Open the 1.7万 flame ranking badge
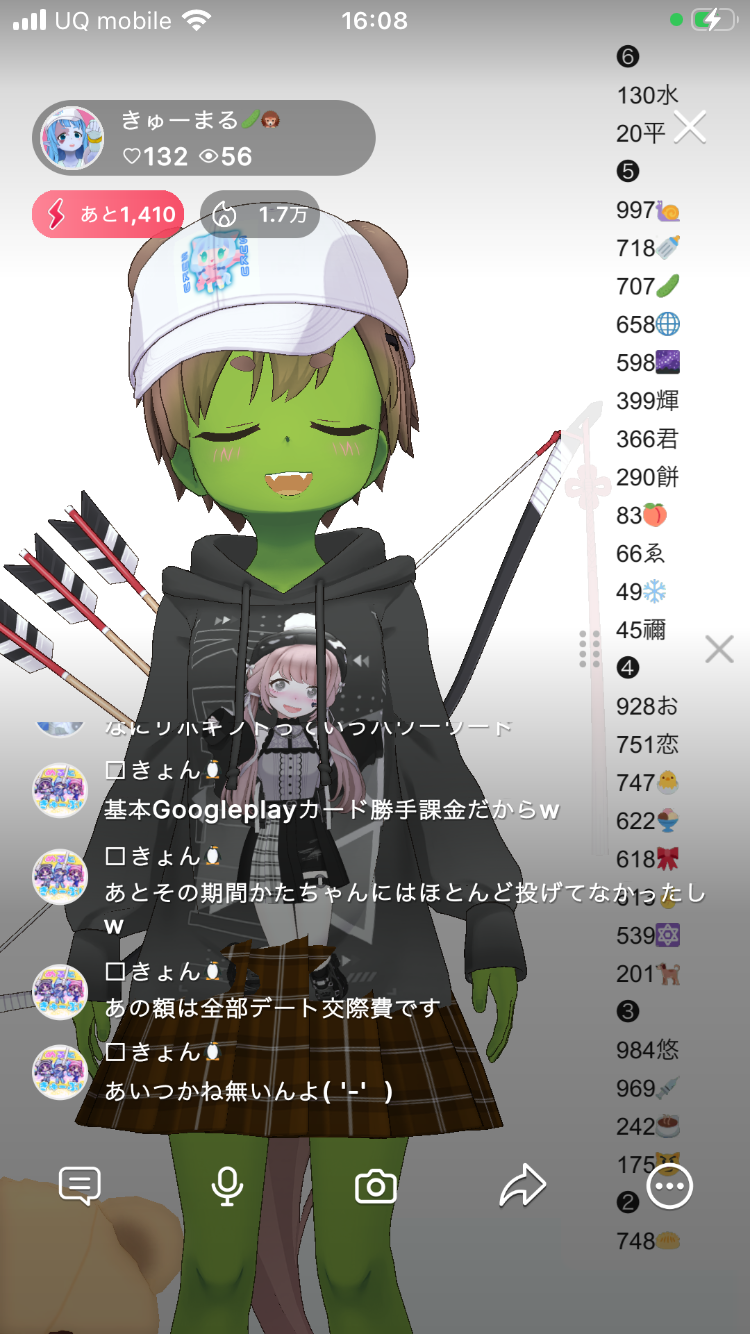Screen dimensions: 750x1334 tap(260, 214)
